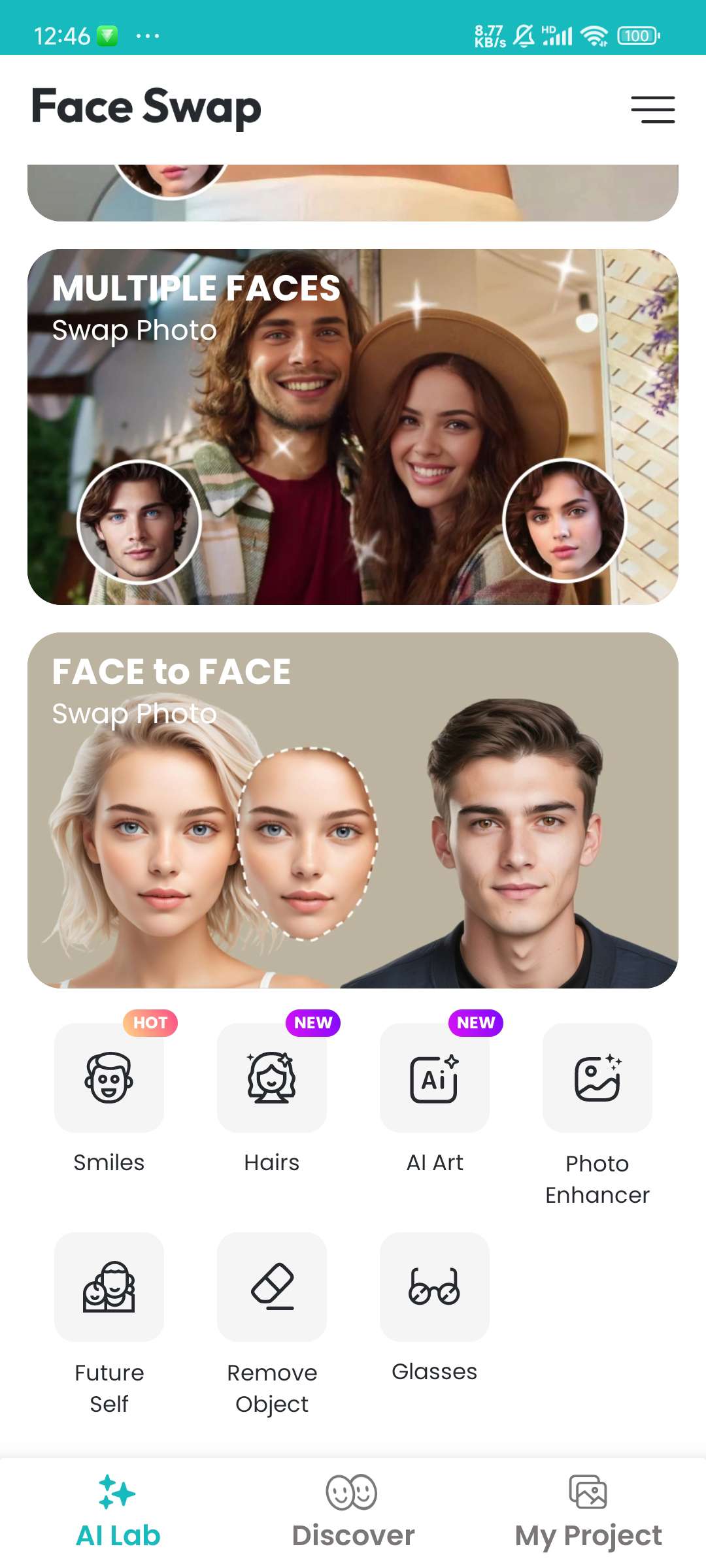Try on Glasses feature

coord(435,1287)
